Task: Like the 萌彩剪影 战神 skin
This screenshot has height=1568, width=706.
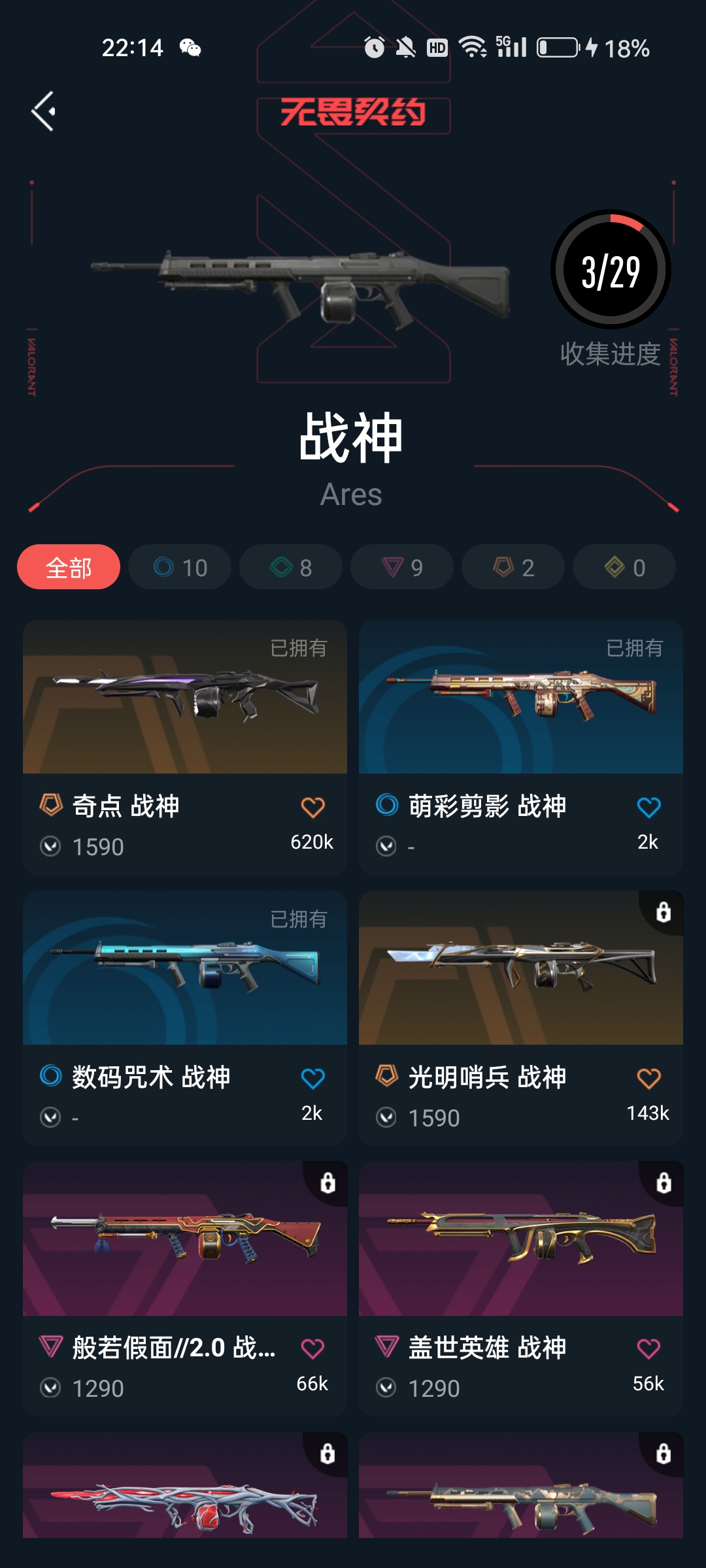Action: tap(648, 808)
